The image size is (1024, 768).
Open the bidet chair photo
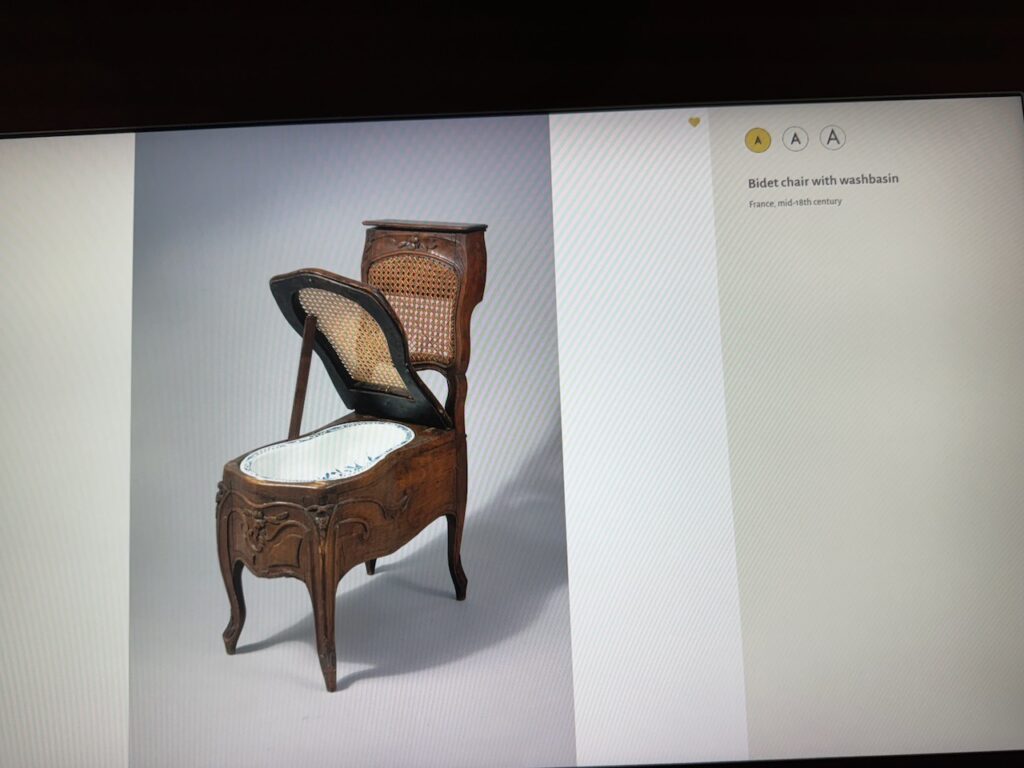click(350, 440)
